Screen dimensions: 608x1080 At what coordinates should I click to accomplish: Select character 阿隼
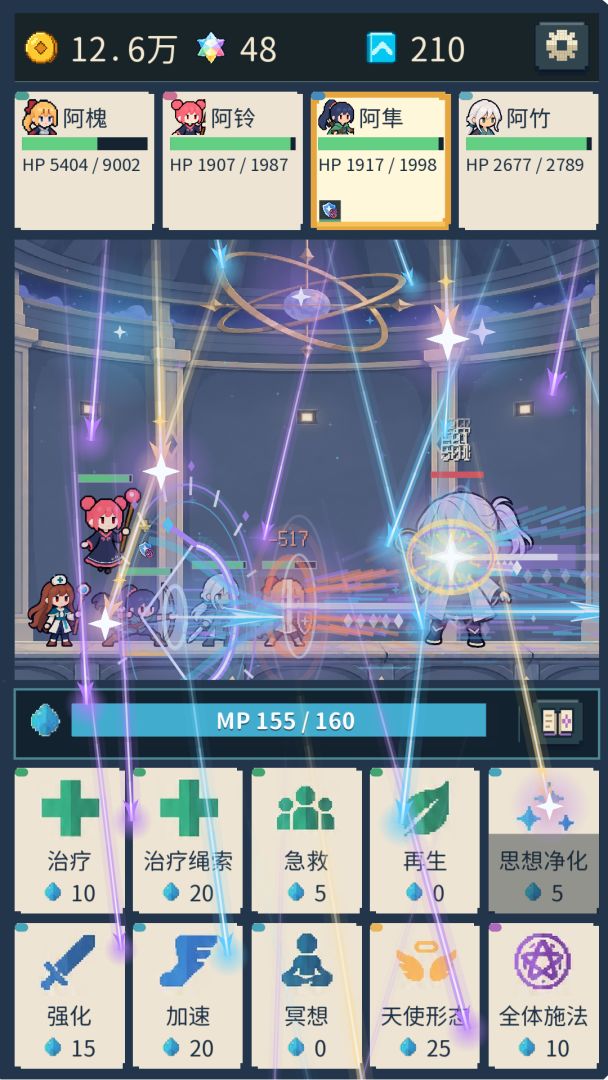pyautogui.click(x=381, y=160)
